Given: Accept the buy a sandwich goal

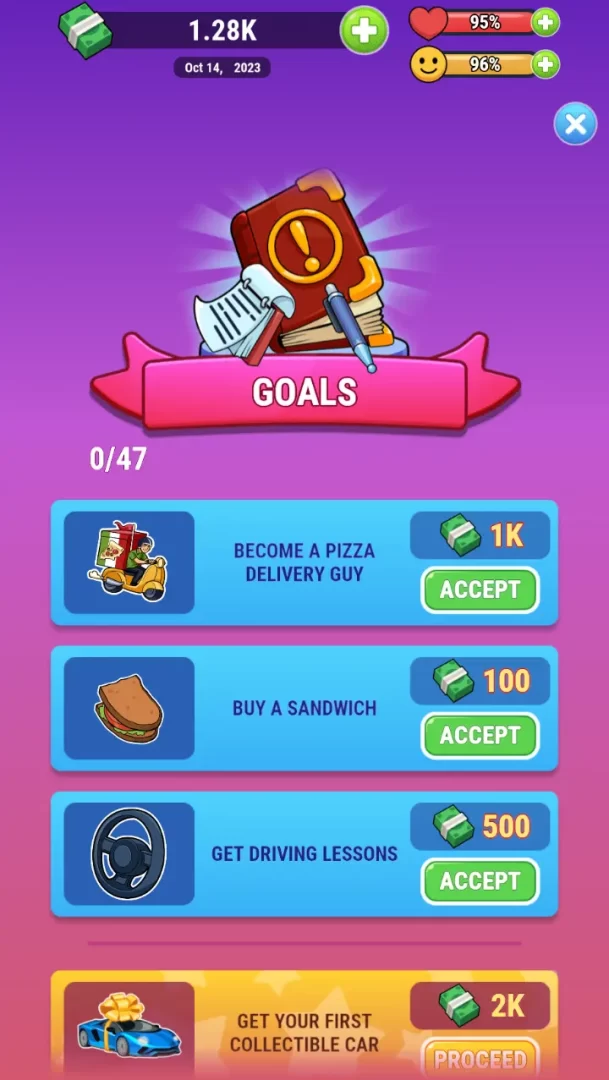Looking at the screenshot, I should 479,736.
